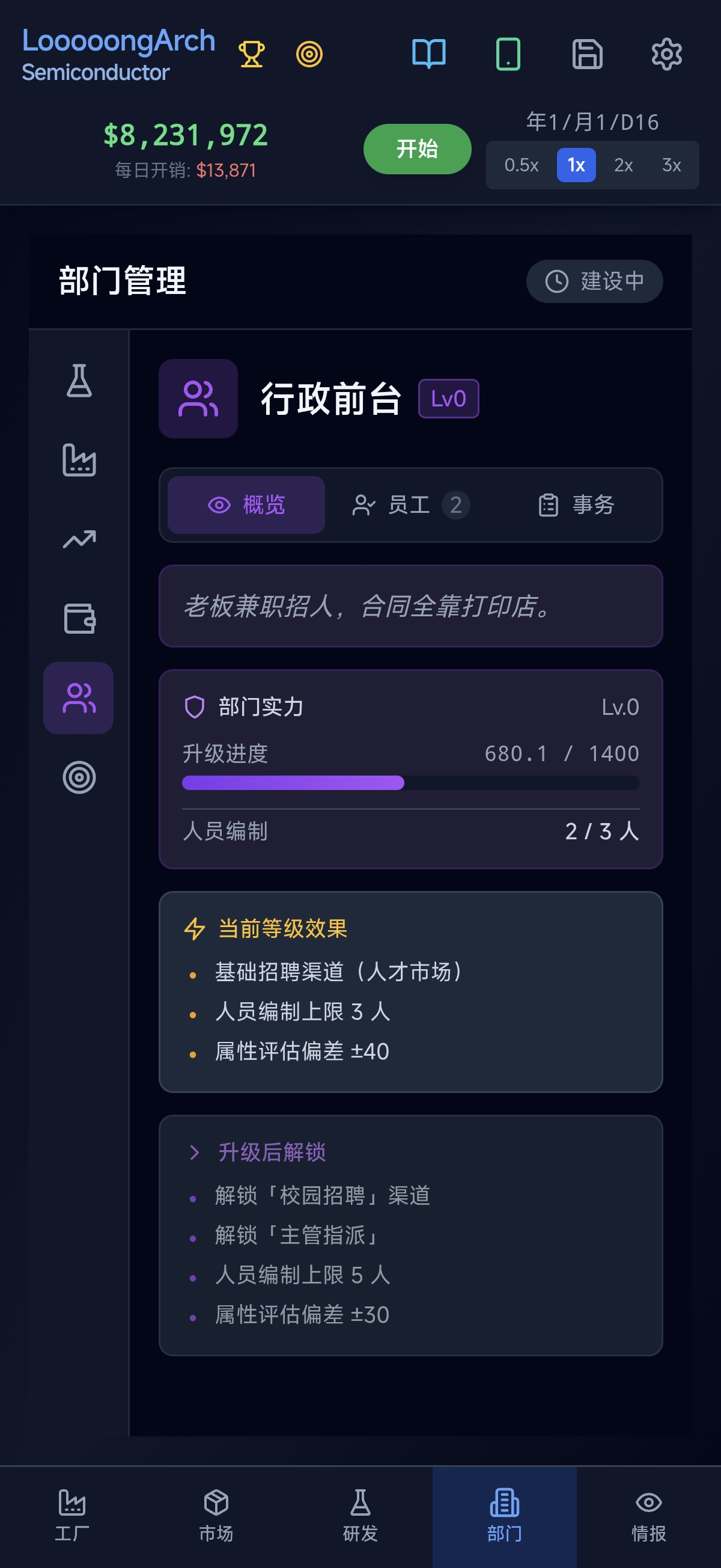Switch to the 员工 tab
This screenshot has height=1568, width=721.
click(x=409, y=504)
